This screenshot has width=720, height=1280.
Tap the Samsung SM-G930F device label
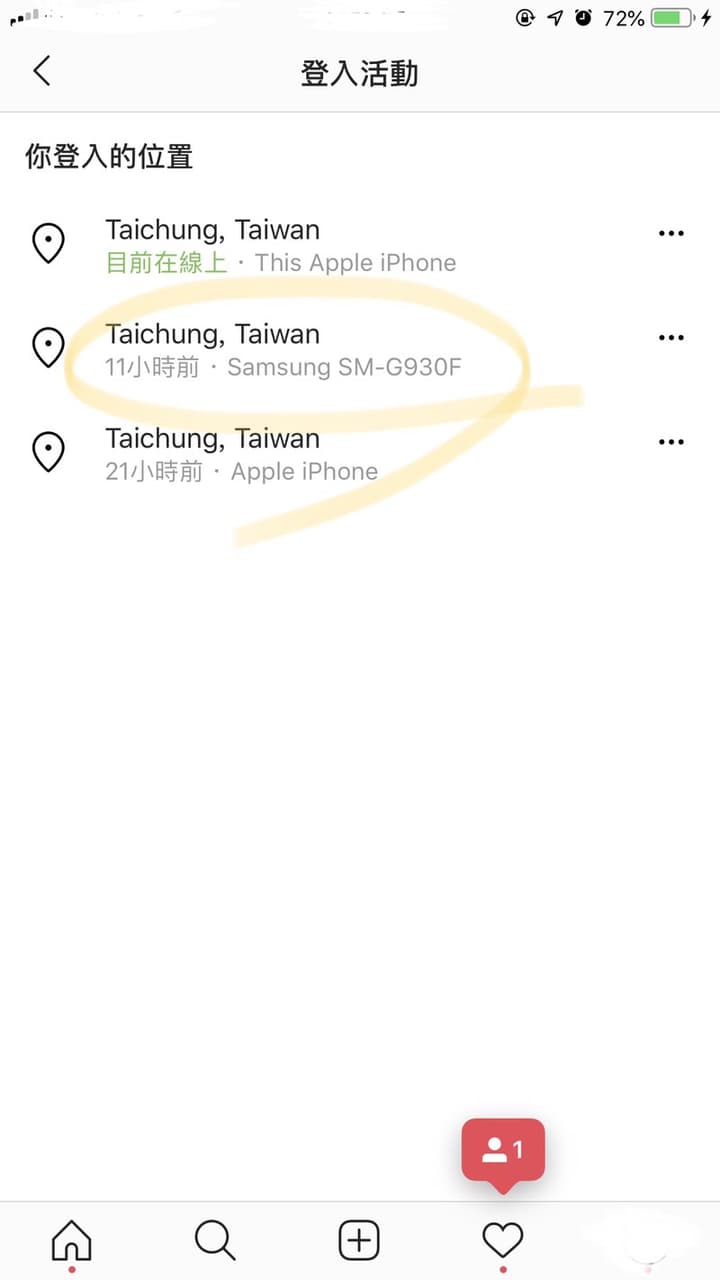345,367
